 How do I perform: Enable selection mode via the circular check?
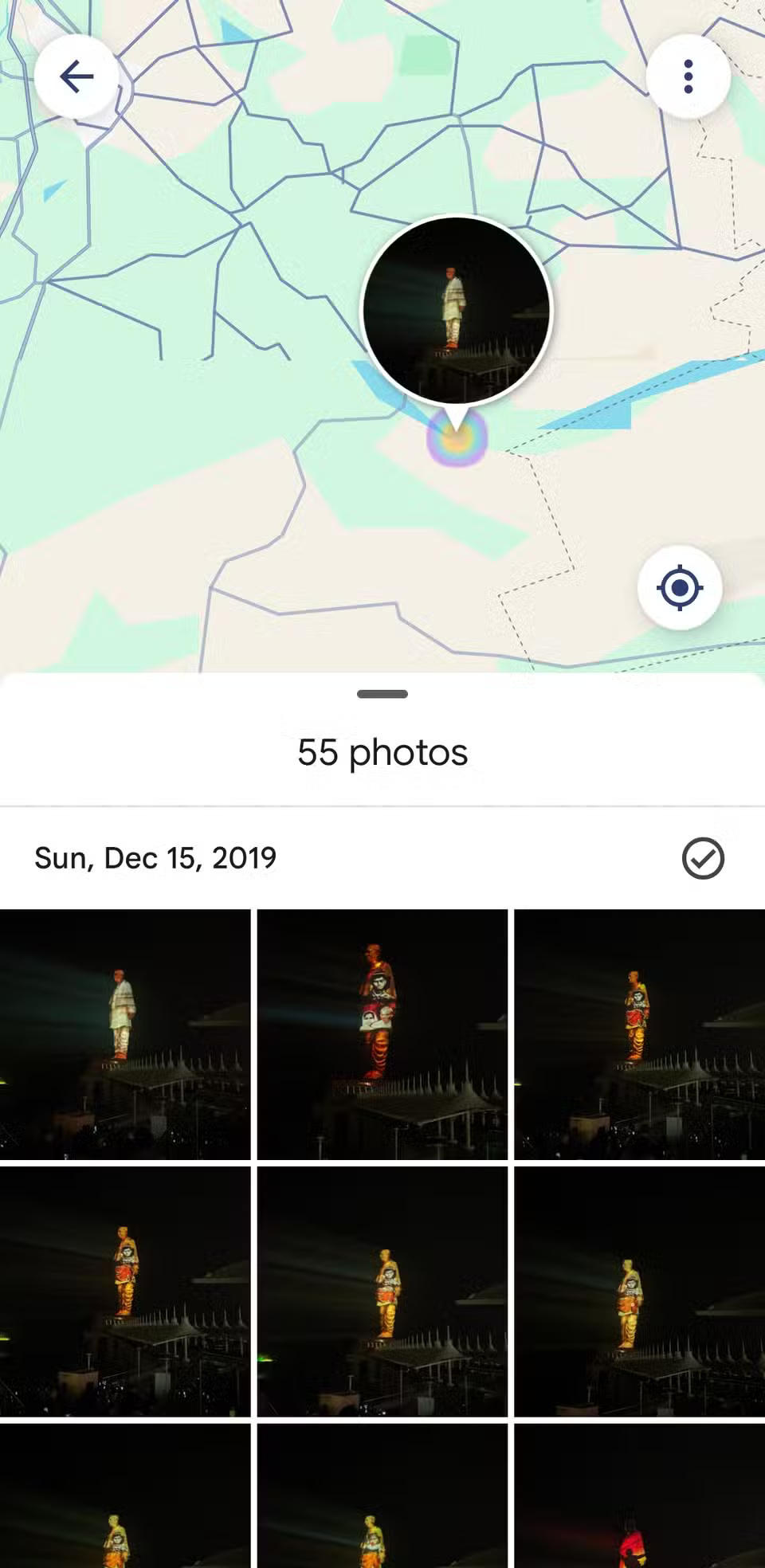coord(704,858)
